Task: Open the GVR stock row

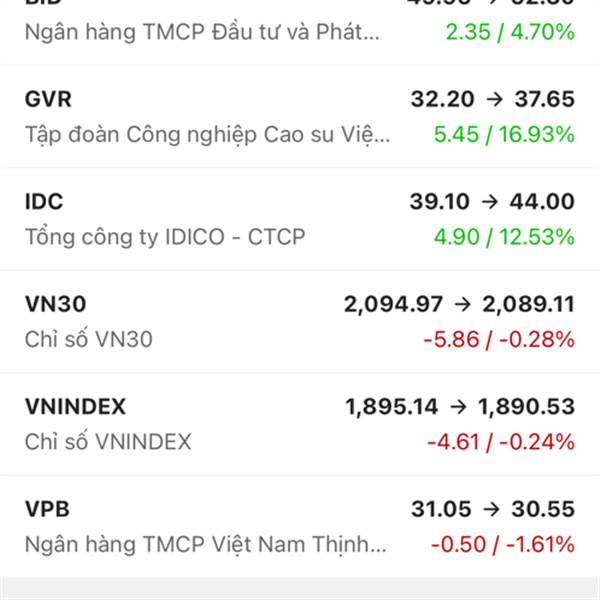Action: [300, 117]
